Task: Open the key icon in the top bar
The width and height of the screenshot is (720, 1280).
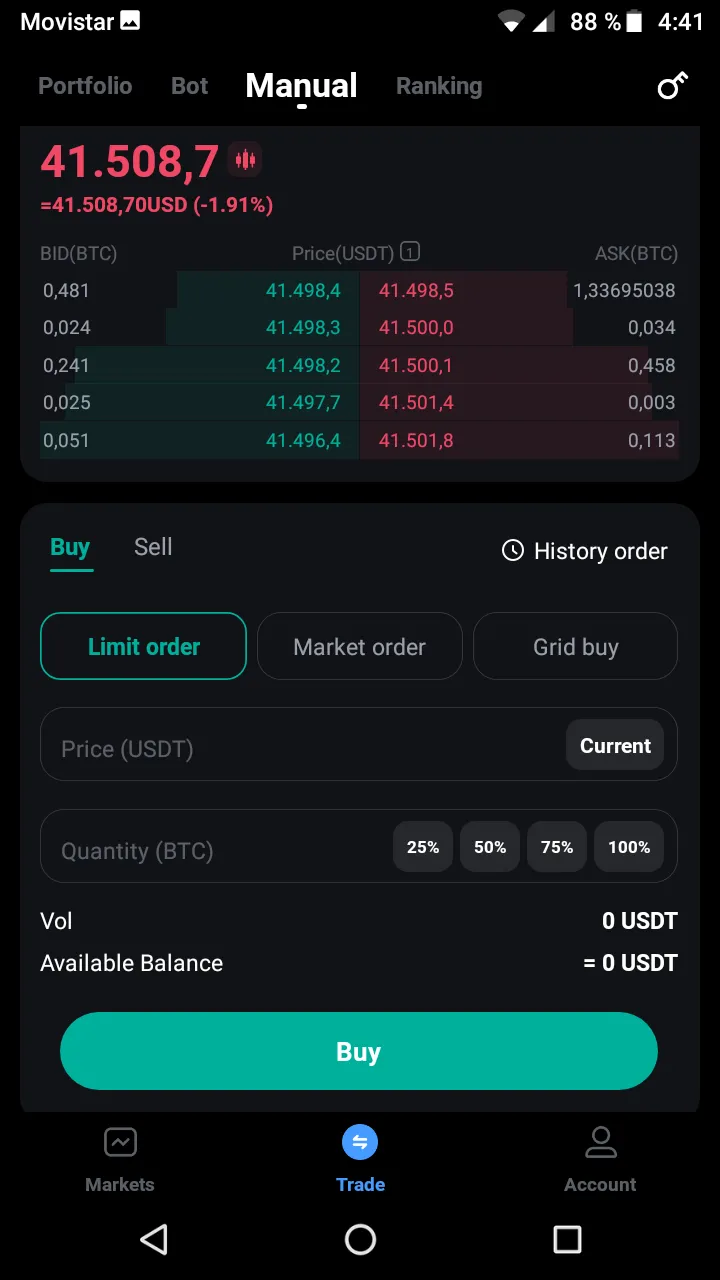Action: (x=672, y=86)
